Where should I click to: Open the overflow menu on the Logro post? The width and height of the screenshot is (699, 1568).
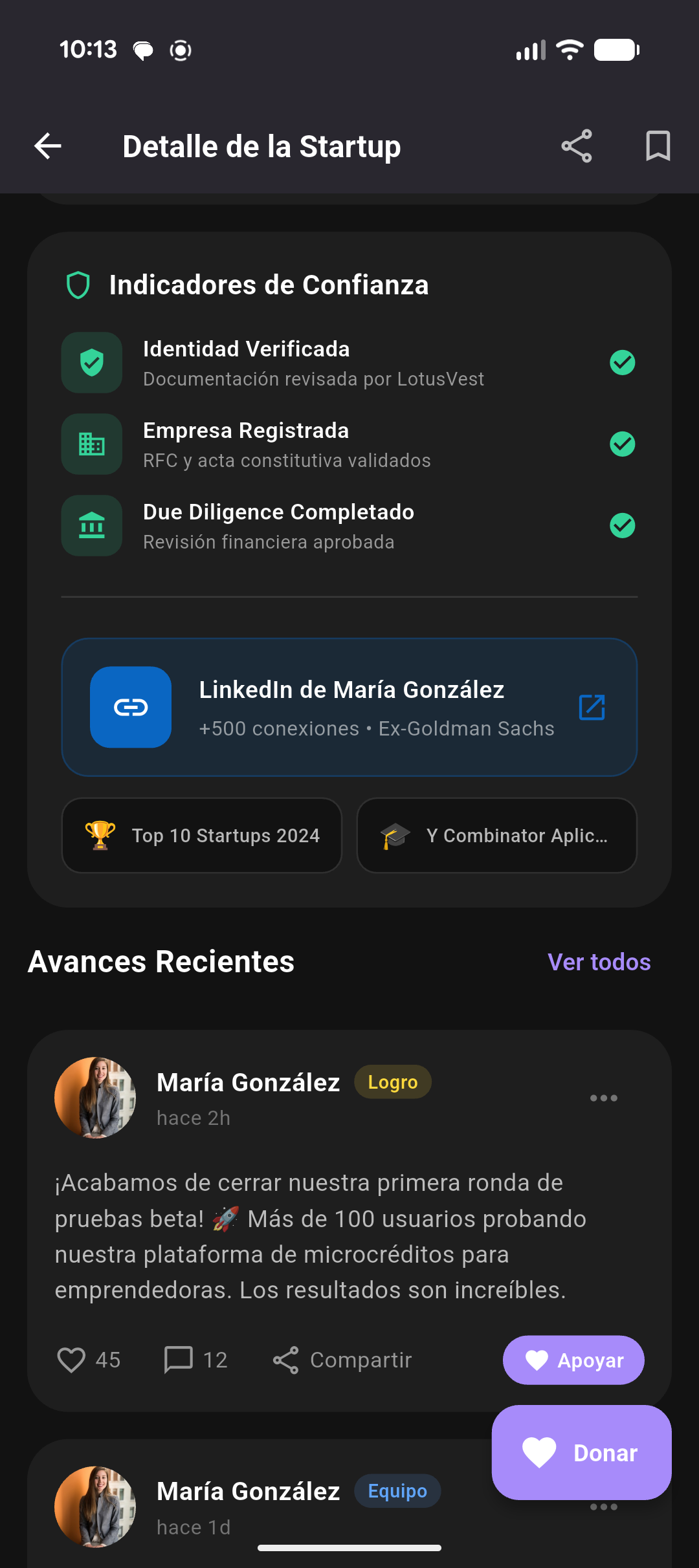pos(603,1098)
